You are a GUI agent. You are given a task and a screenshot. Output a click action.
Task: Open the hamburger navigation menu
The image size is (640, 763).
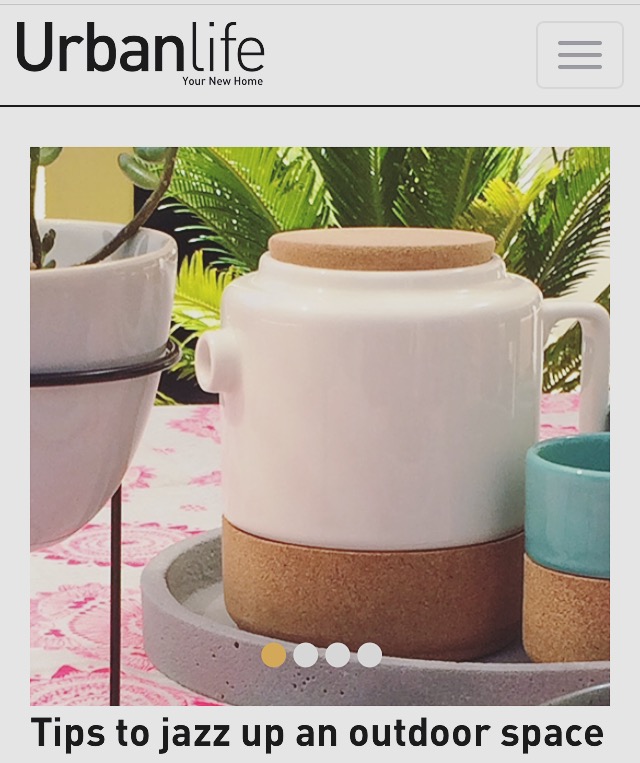pos(579,55)
